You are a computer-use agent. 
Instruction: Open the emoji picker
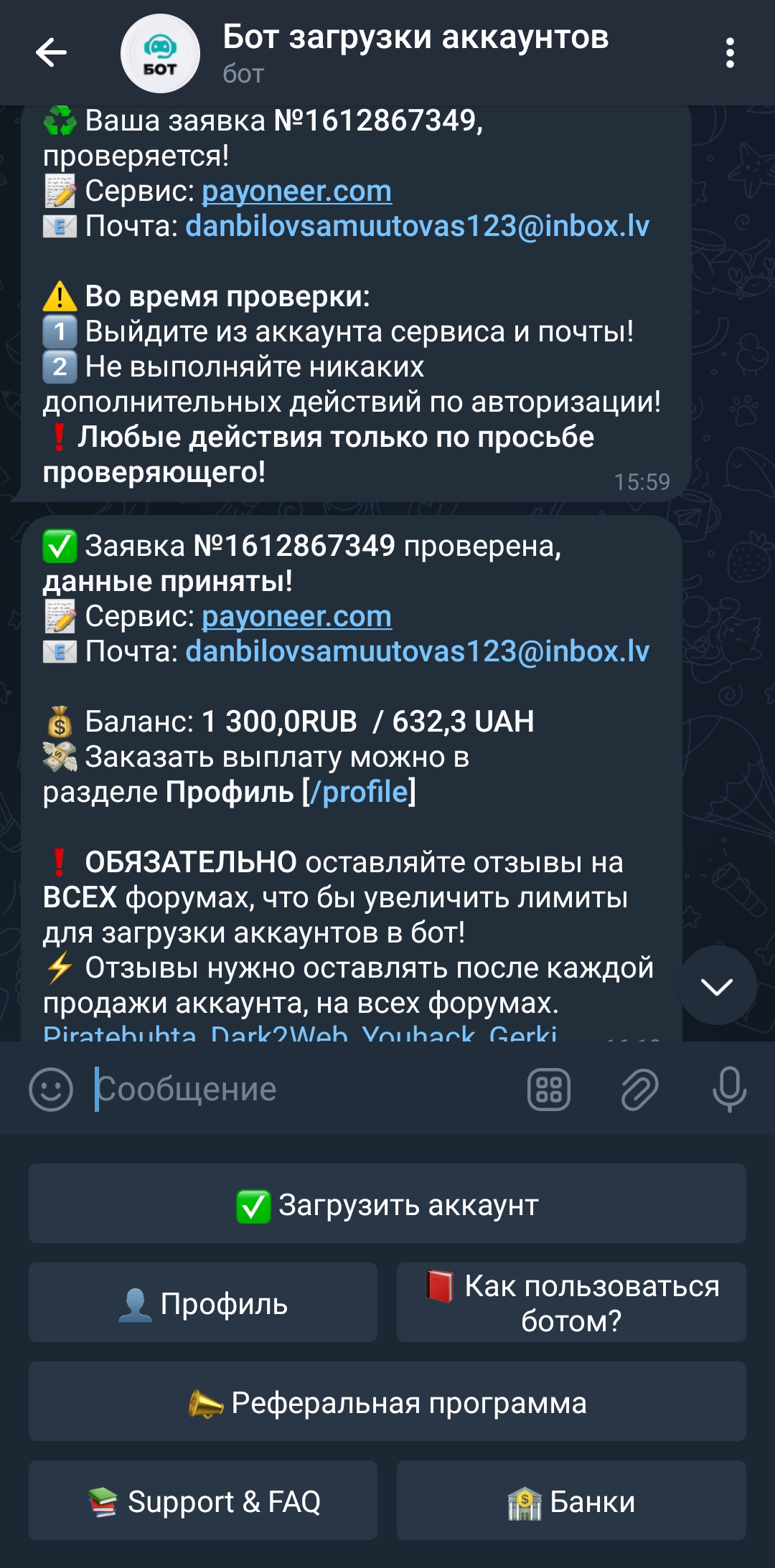click(51, 1090)
